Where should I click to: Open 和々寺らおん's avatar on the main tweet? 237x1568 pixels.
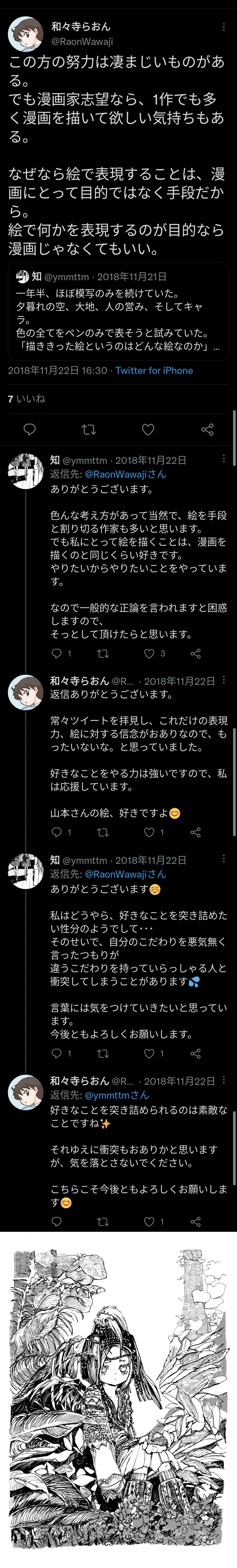(x=26, y=33)
